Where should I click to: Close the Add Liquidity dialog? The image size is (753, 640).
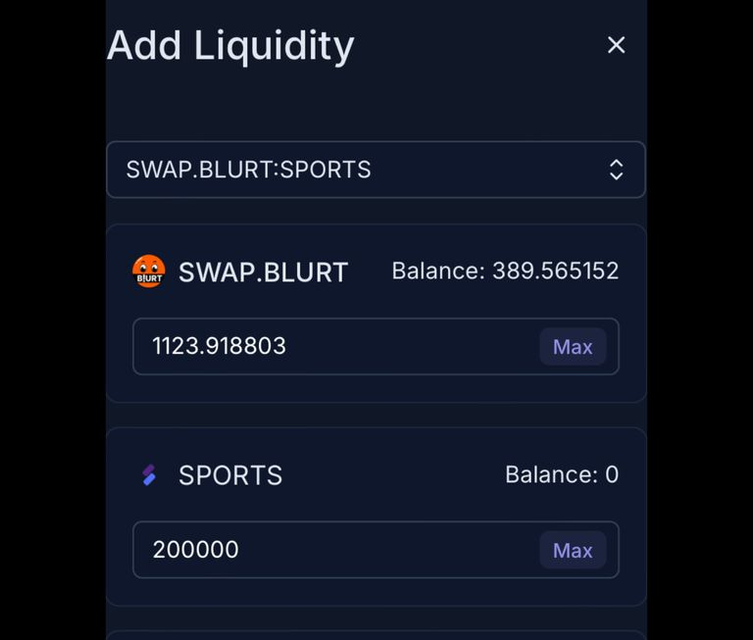[x=616, y=45]
